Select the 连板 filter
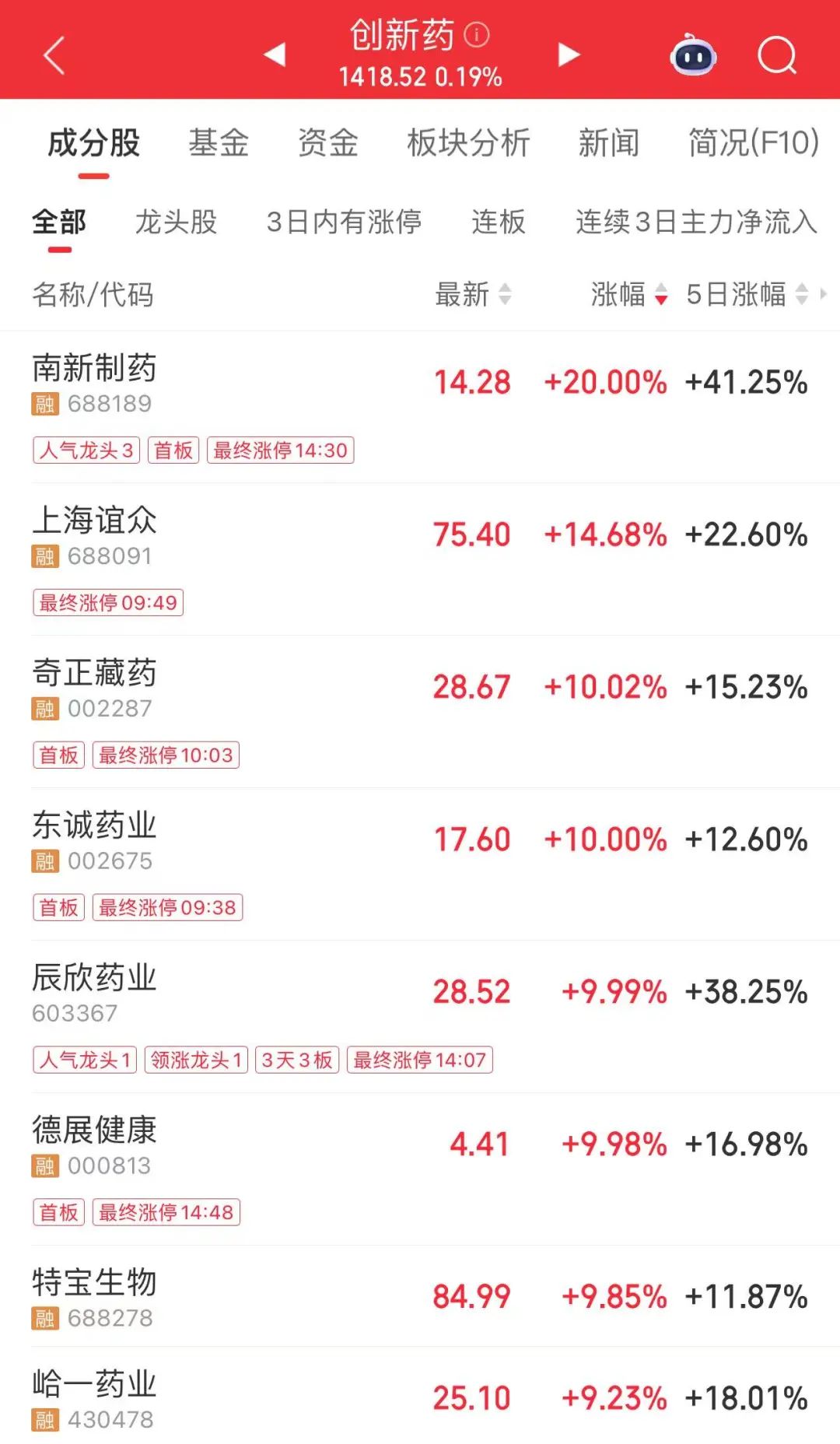840x1444 pixels. [x=499, y=223]
